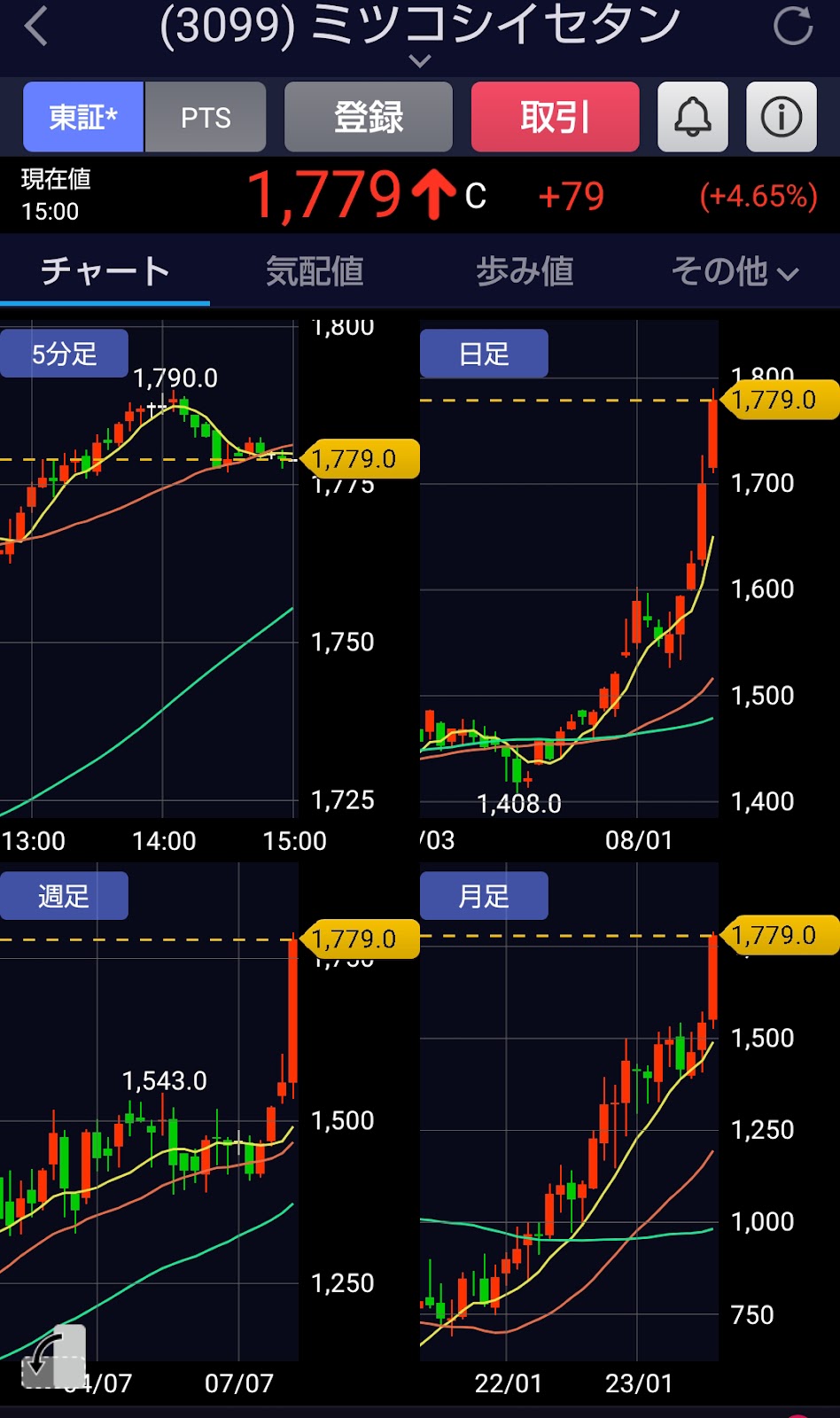Screen dimensions: 840x1418
Task: Open the 週足 weekly chart
Action: pos(64,896)
